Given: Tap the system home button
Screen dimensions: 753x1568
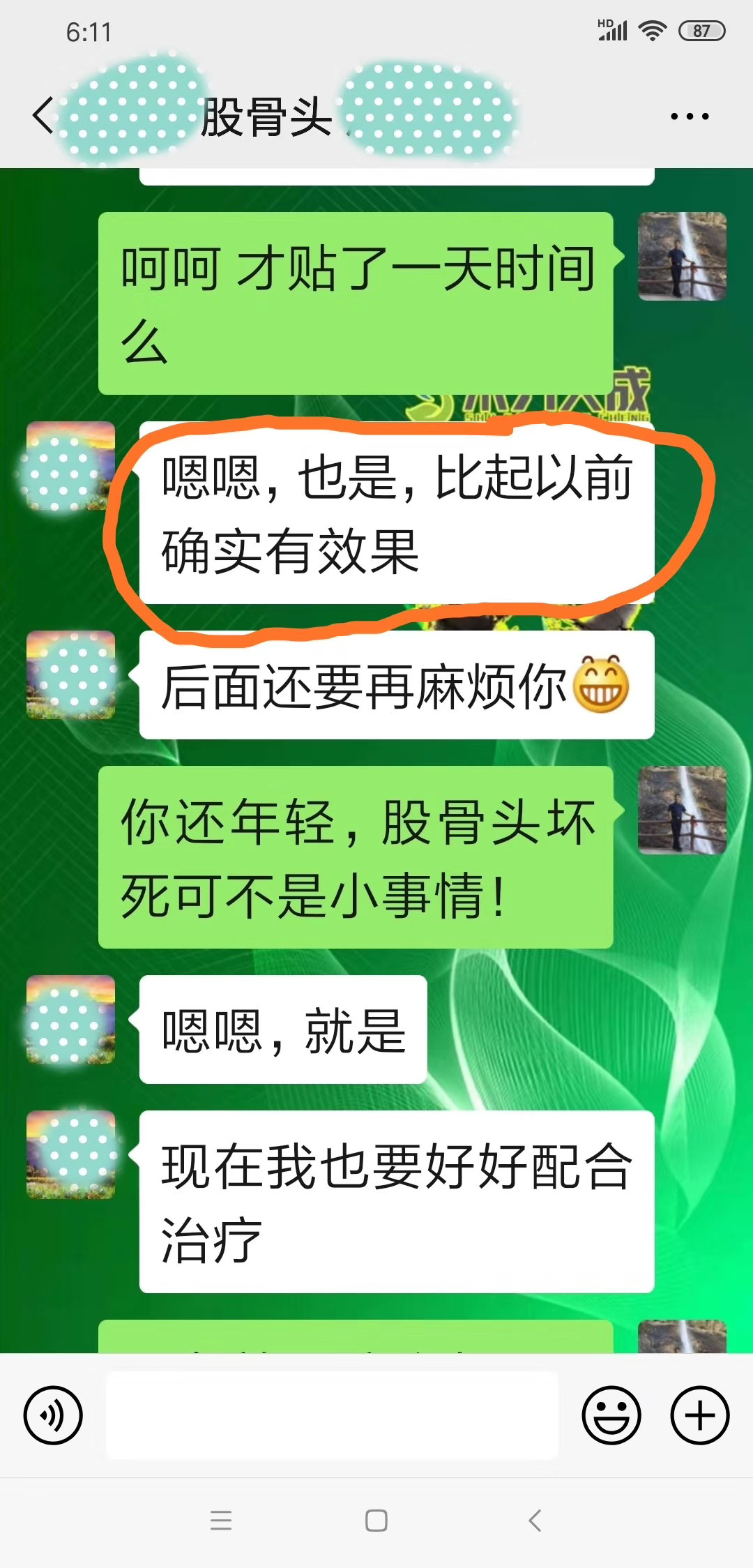Looking at the screenshot, I should (x=376, y=1521).
